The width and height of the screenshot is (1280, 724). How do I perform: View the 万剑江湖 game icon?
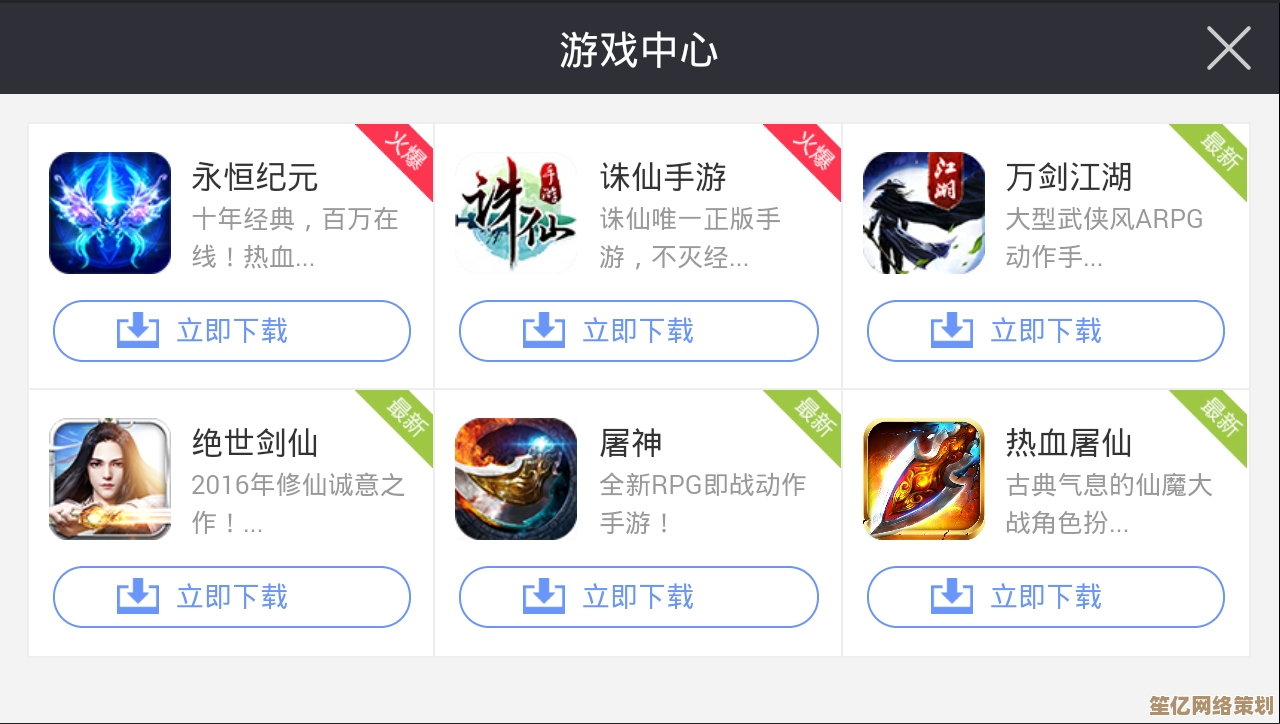(x=923, y=213)
